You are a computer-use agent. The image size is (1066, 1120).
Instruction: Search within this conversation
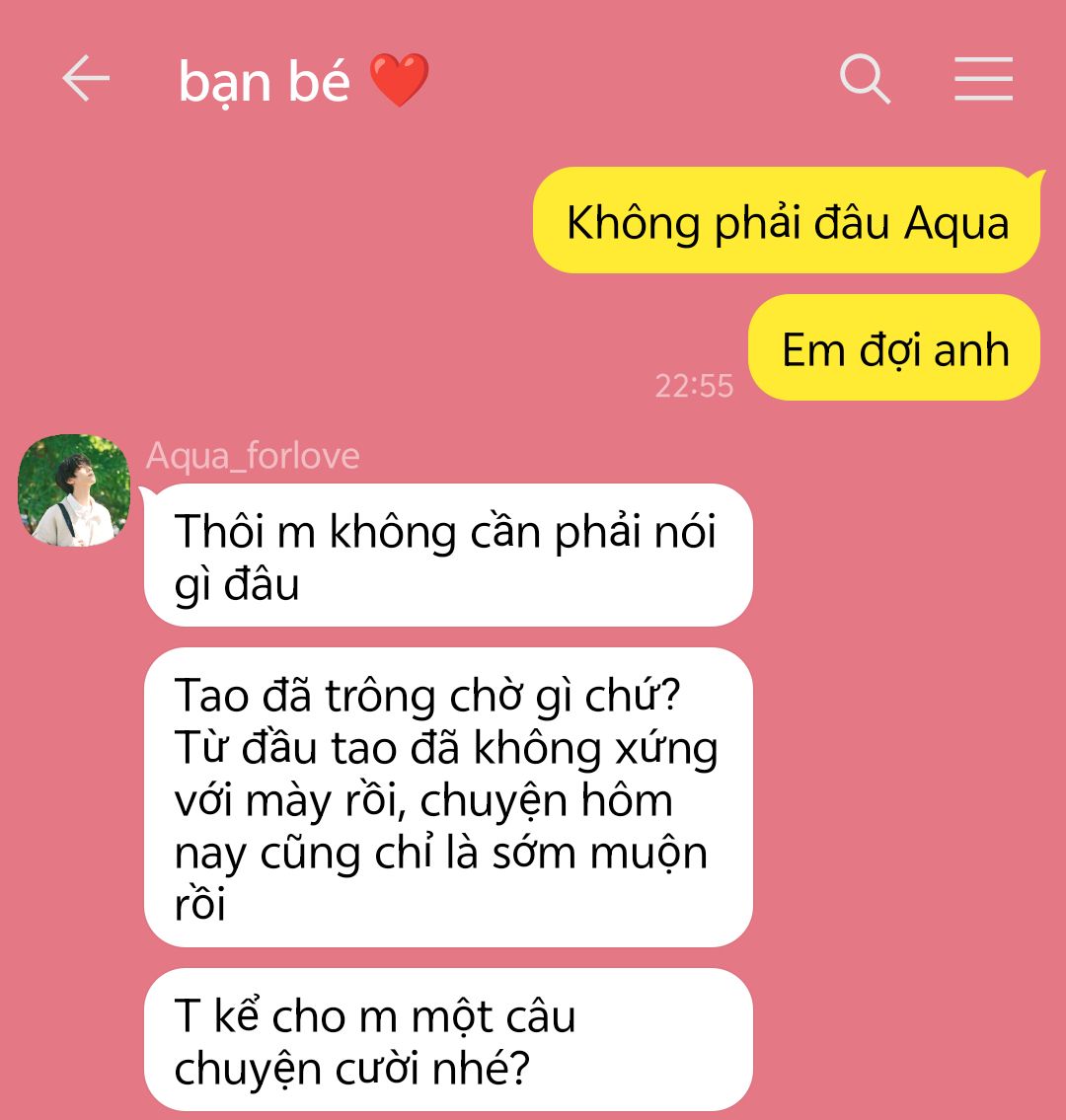[x=865, y=79]
